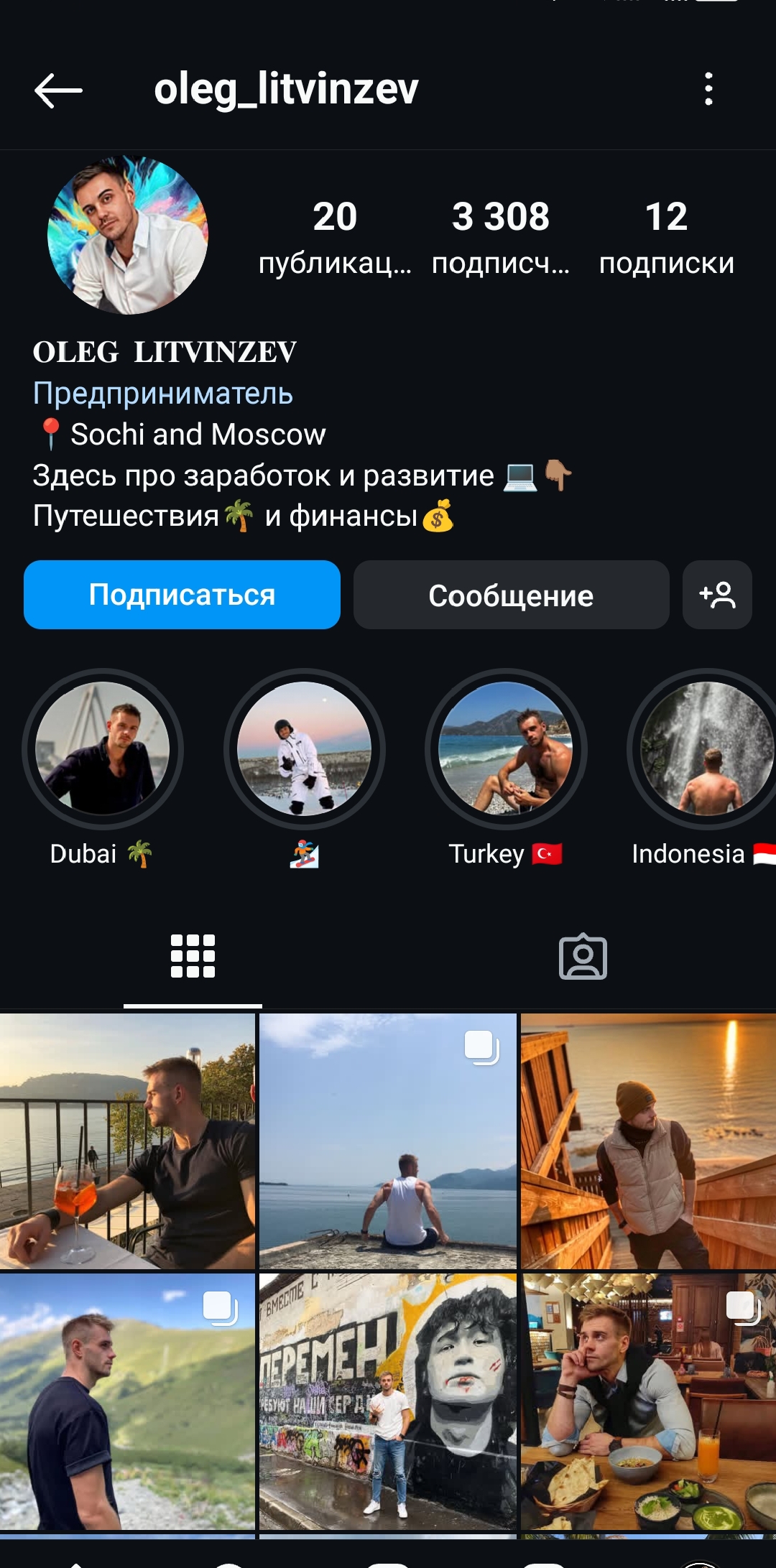Open the restaurant table post
776x1568 pixels.
pos(648,1401)
